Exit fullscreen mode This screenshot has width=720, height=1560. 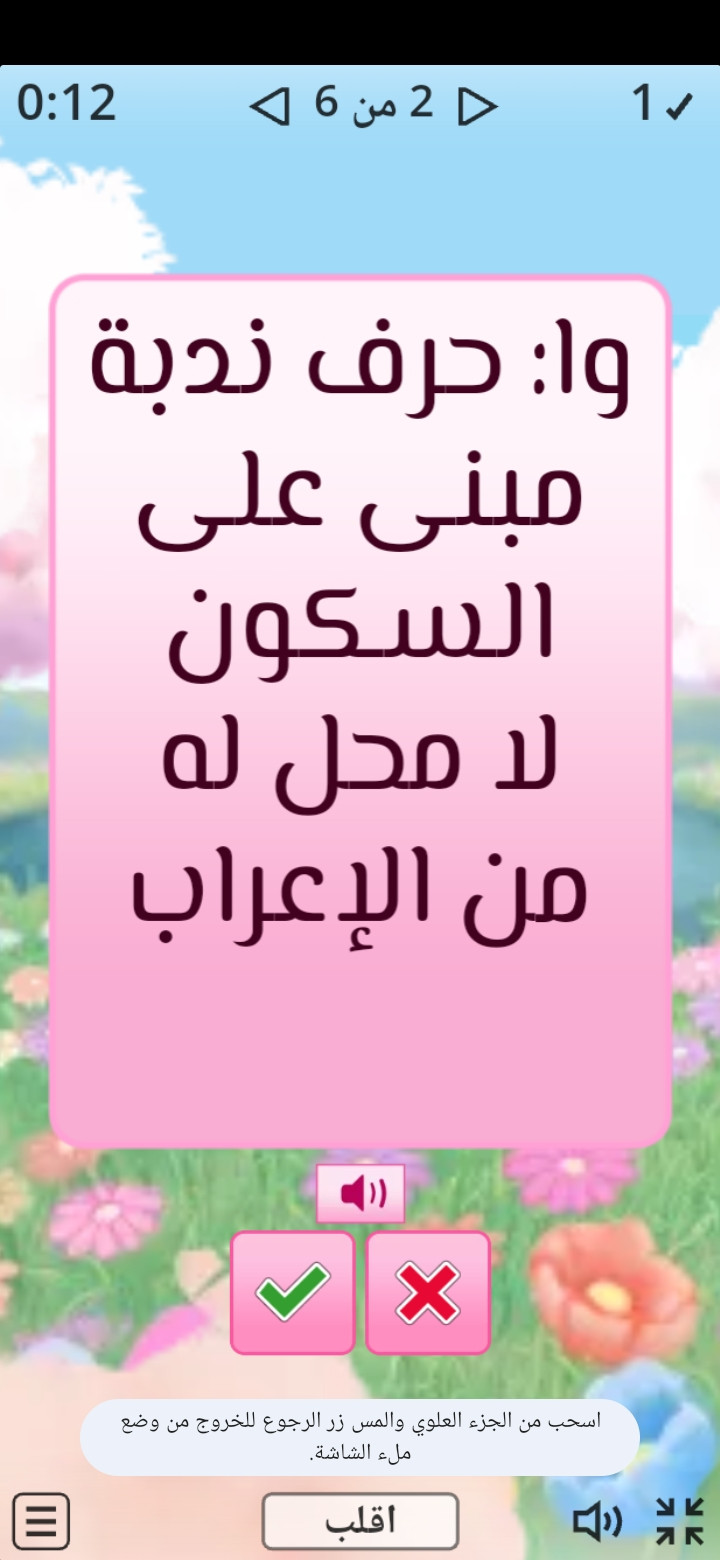(x=680, y=1521)
